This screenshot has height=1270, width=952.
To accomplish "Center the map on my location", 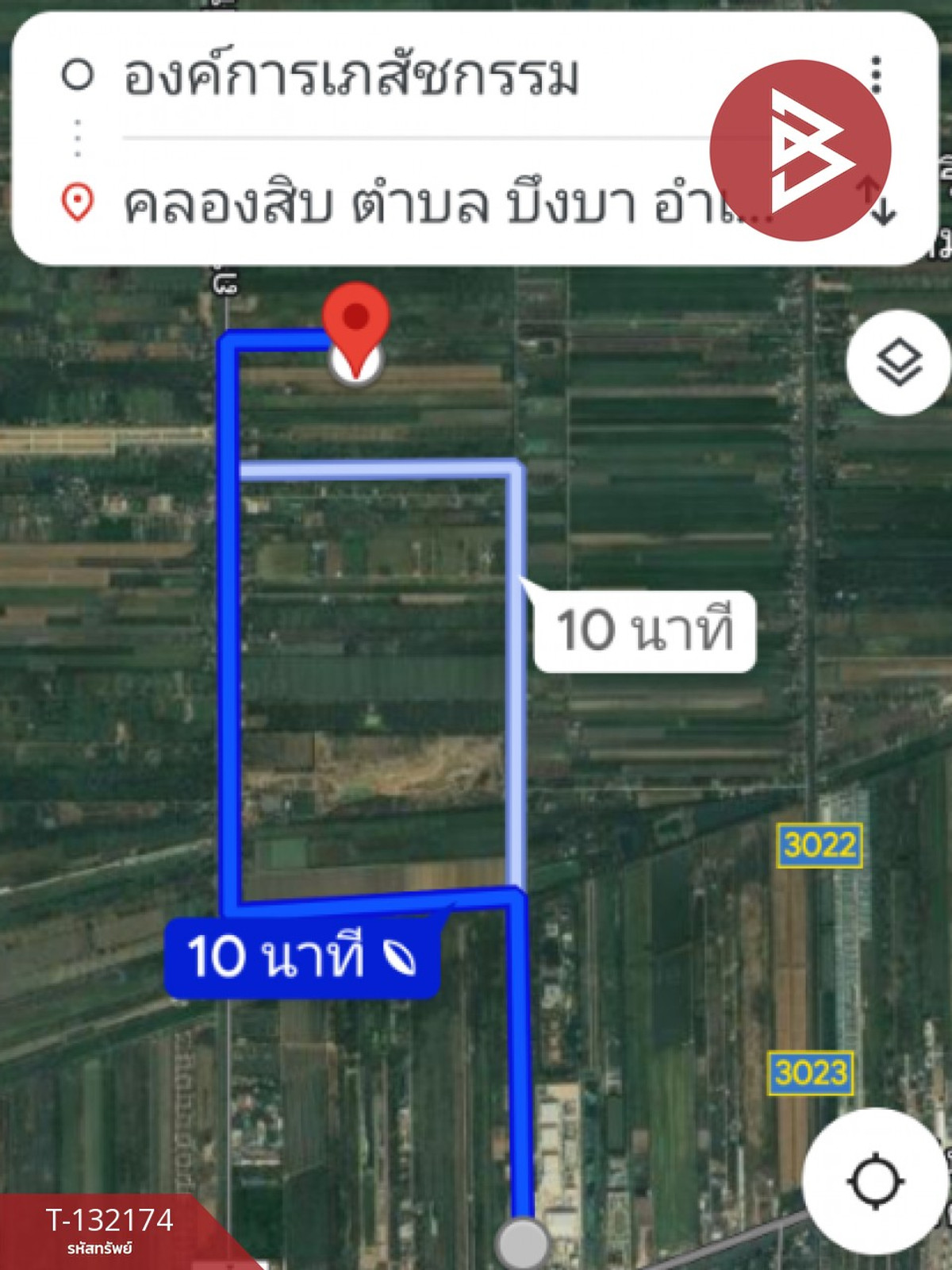I will (876, 1181).
